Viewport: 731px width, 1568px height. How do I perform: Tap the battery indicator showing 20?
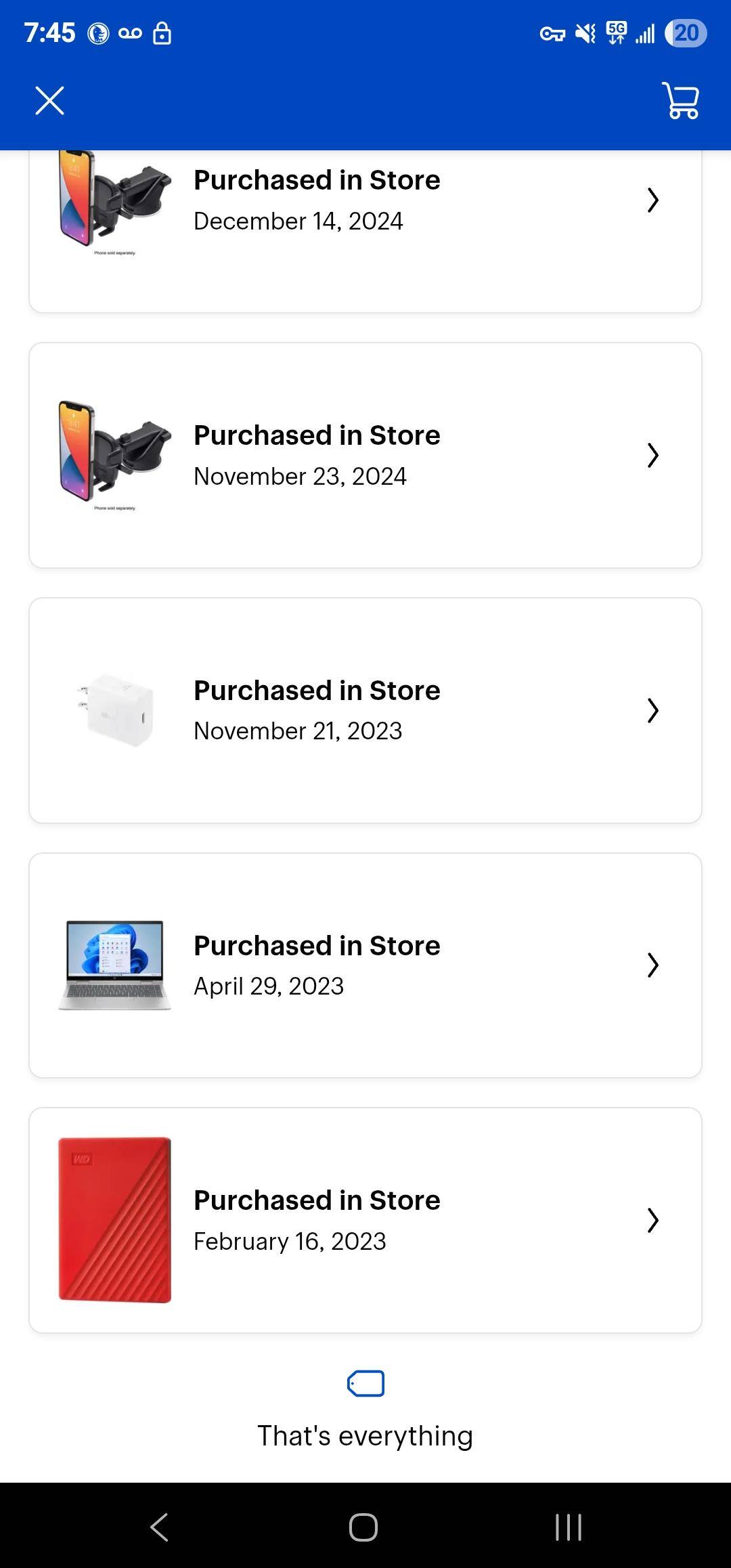(x=686, y=32)
